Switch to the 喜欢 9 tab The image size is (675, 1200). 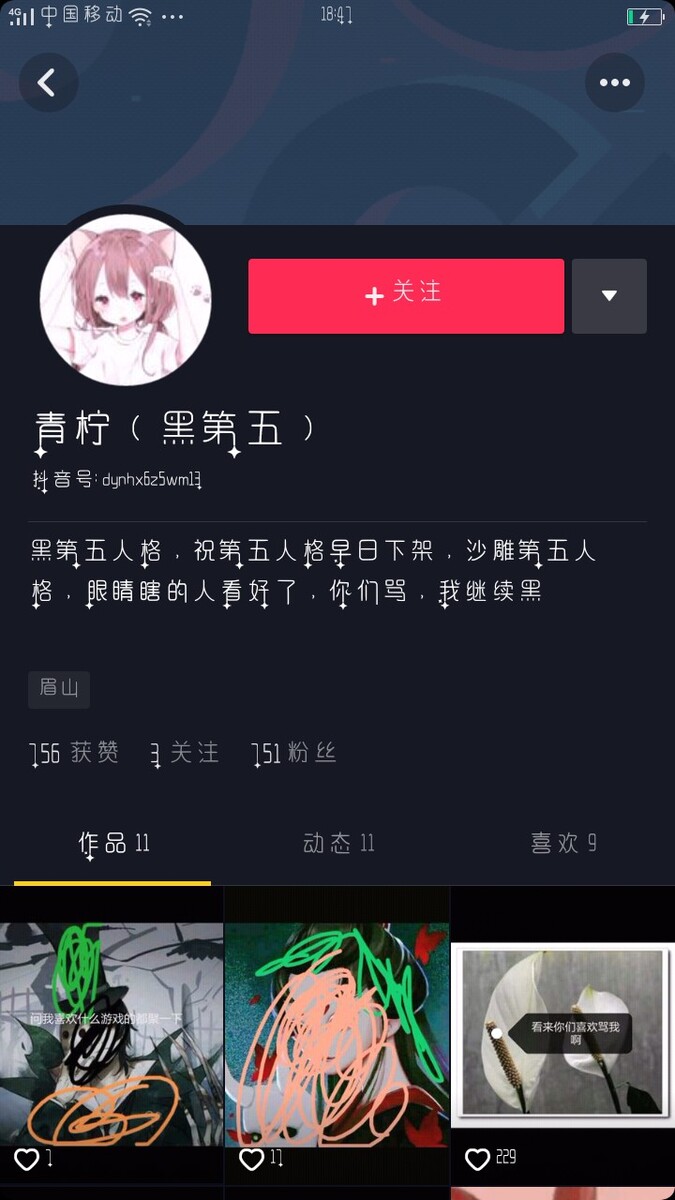tap(563, 844)
